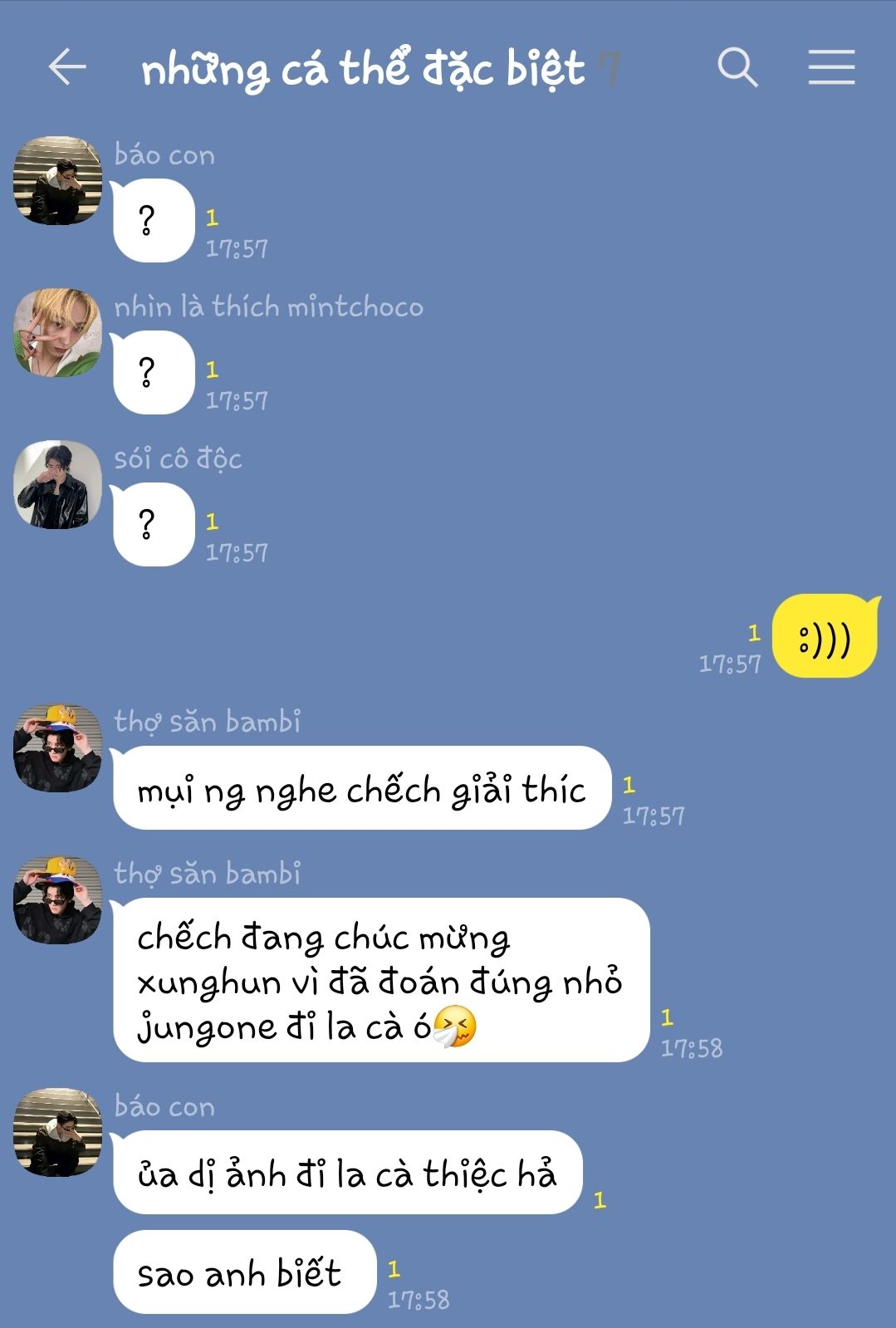Tap thợ săn bambi's avatar by 'mụi ng nghe'

pyautogui.click(x=57, y=747)
